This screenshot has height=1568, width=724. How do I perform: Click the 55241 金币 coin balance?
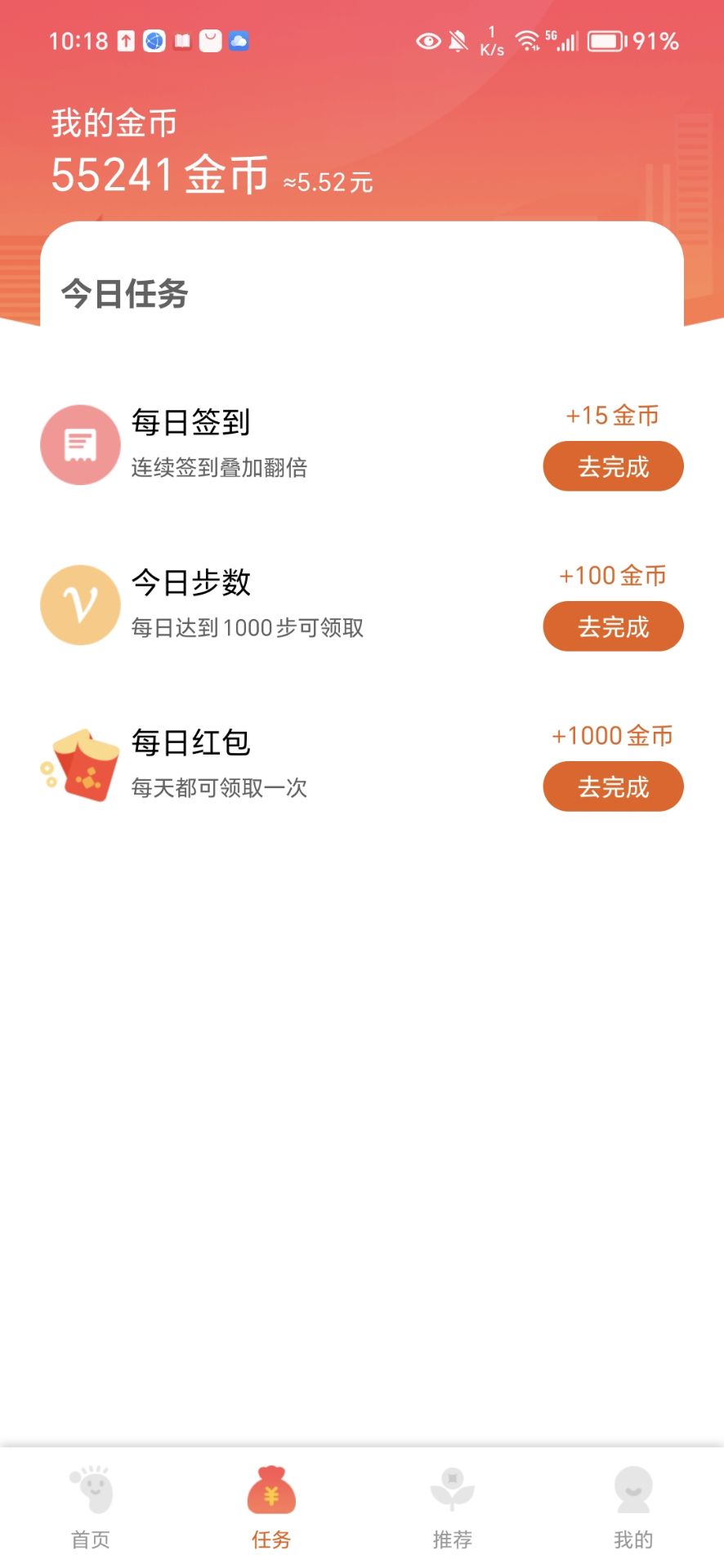click(160, 173)
